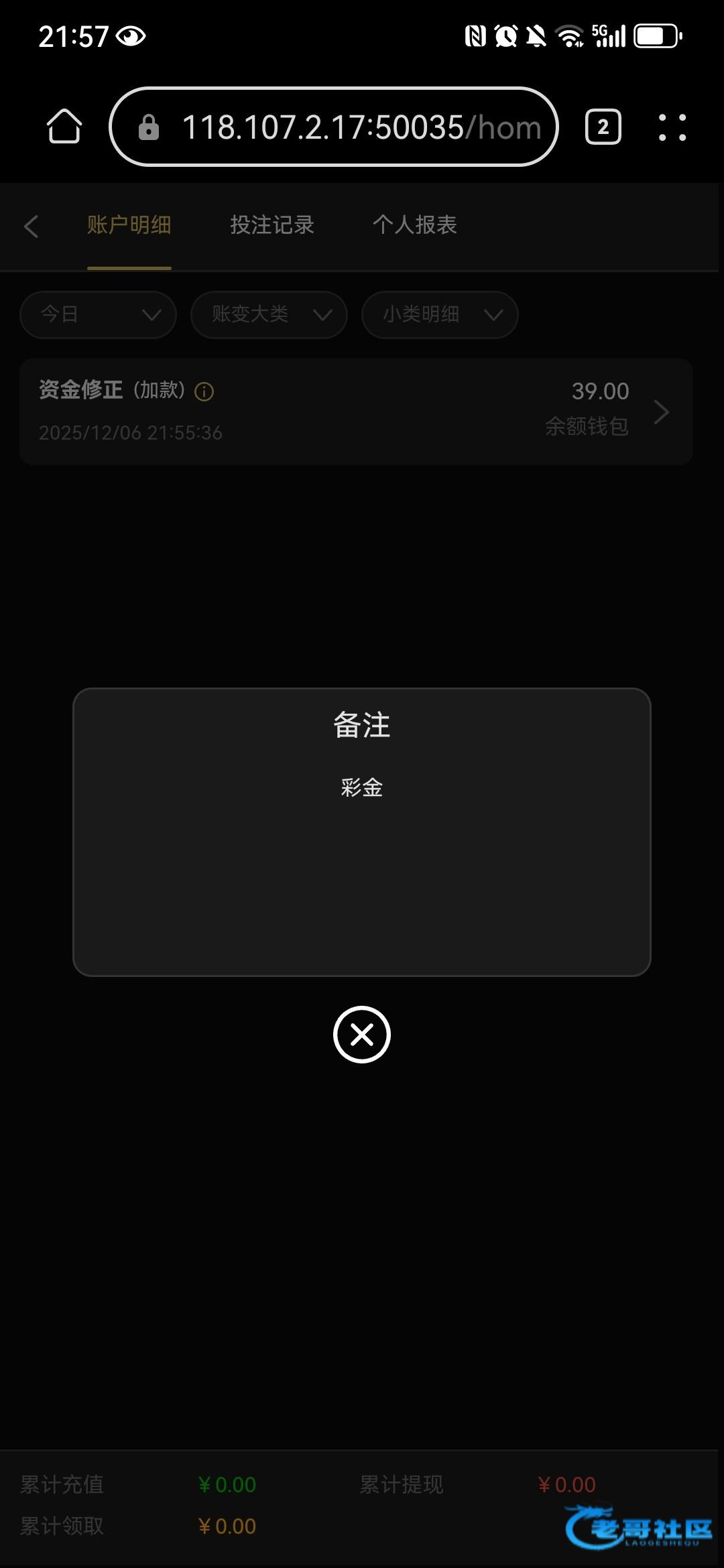The width and height of the screenshot is (724, 1568).
Task: Open the 资金修正 (加款) transaction row
Action: click(x=356, y=411)
